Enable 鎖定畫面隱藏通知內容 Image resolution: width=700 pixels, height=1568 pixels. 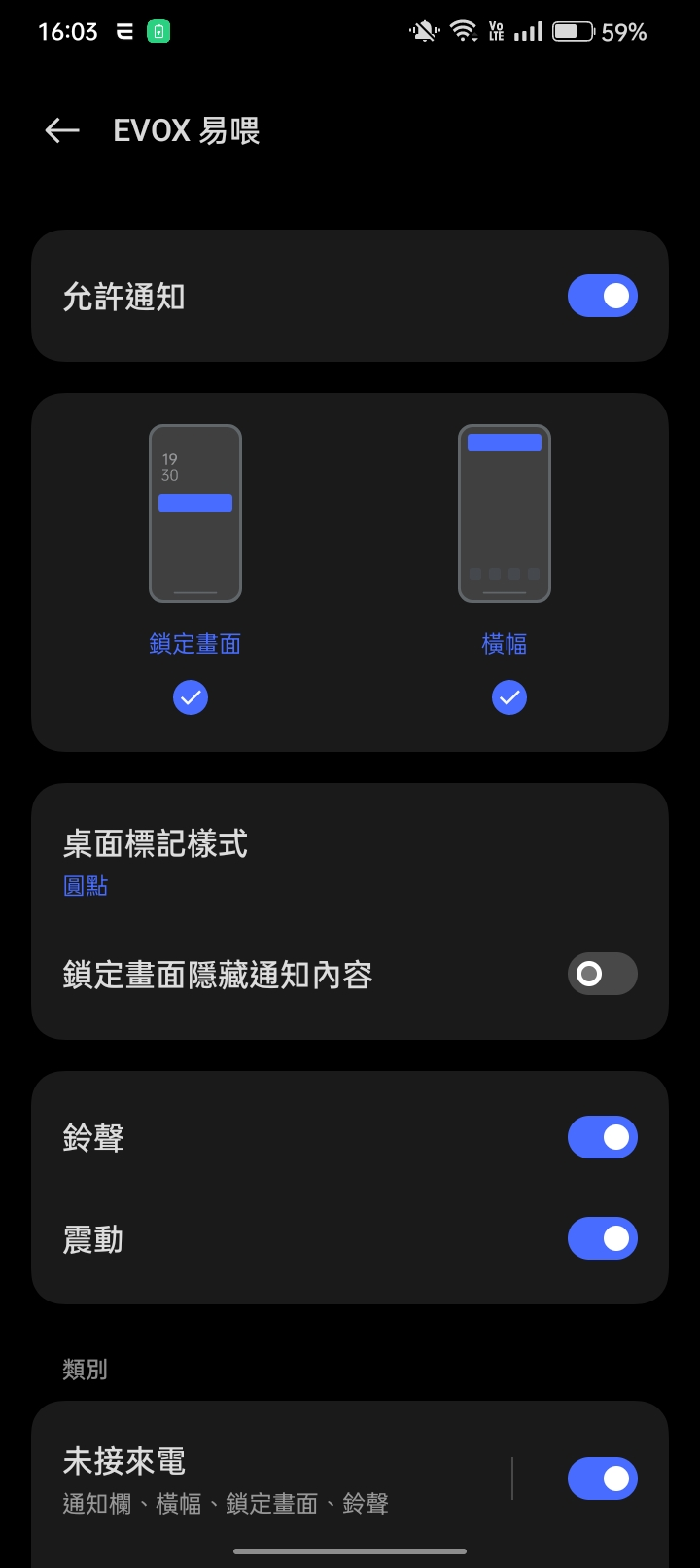tap(602, 974)
